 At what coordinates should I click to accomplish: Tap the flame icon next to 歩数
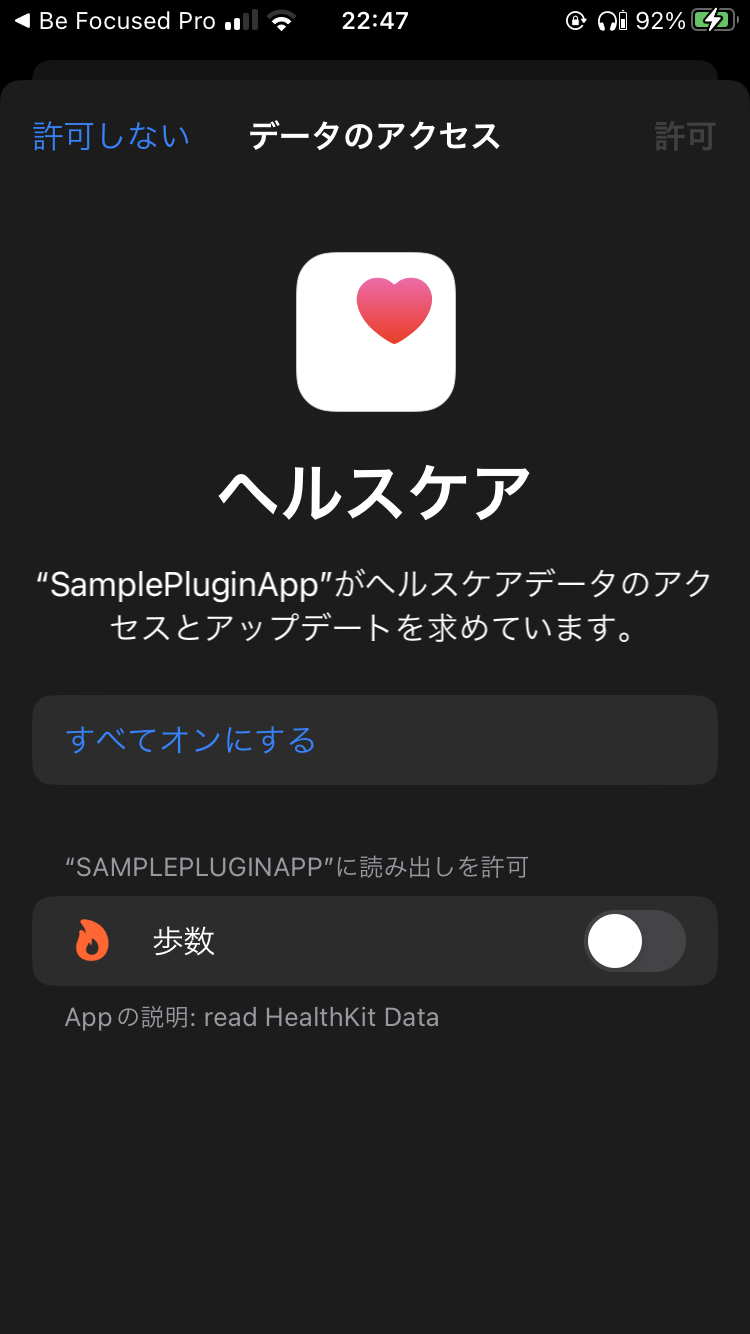(x=91, y=940)
